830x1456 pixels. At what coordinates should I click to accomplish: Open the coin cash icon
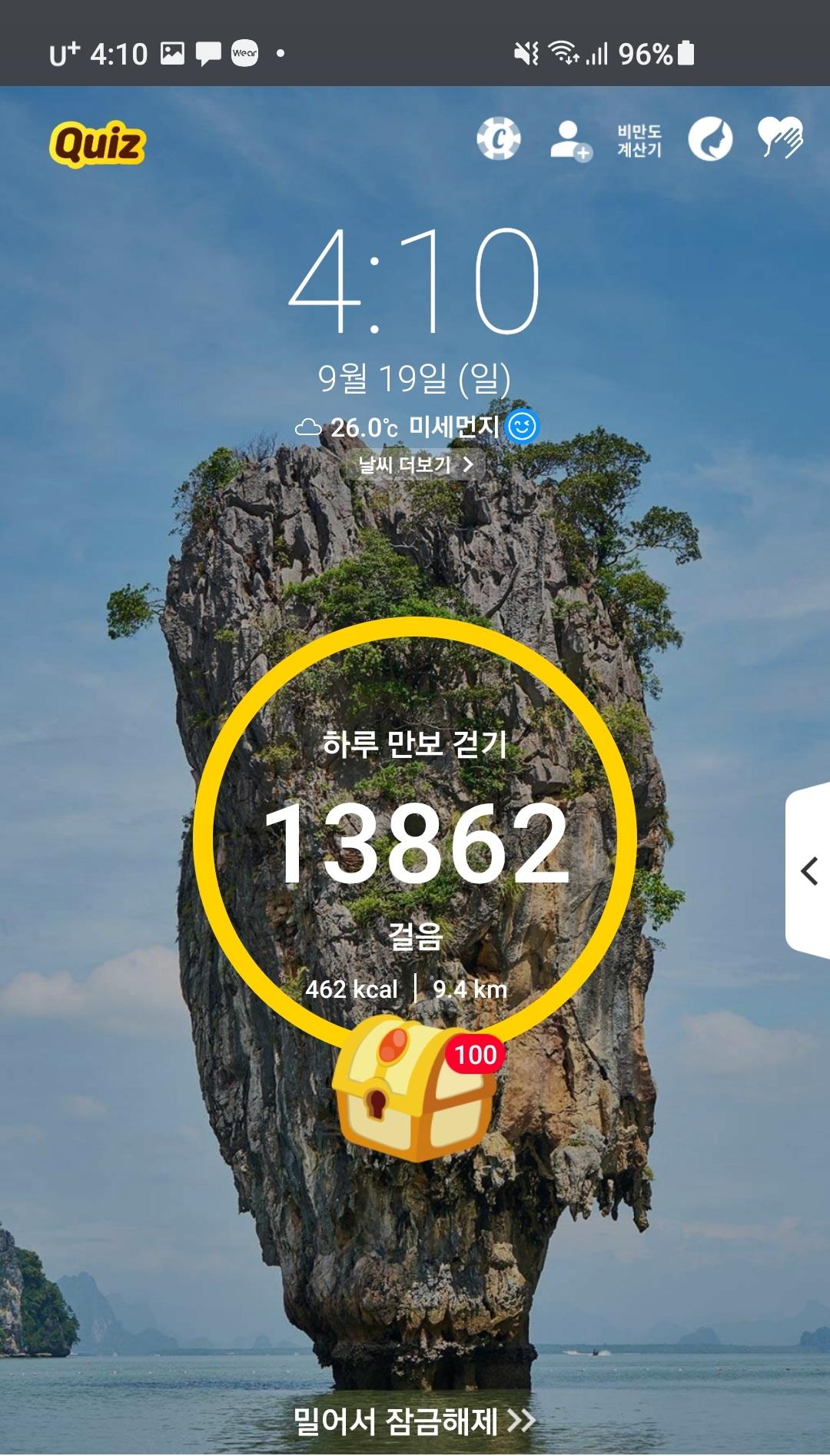click(498, 139)
